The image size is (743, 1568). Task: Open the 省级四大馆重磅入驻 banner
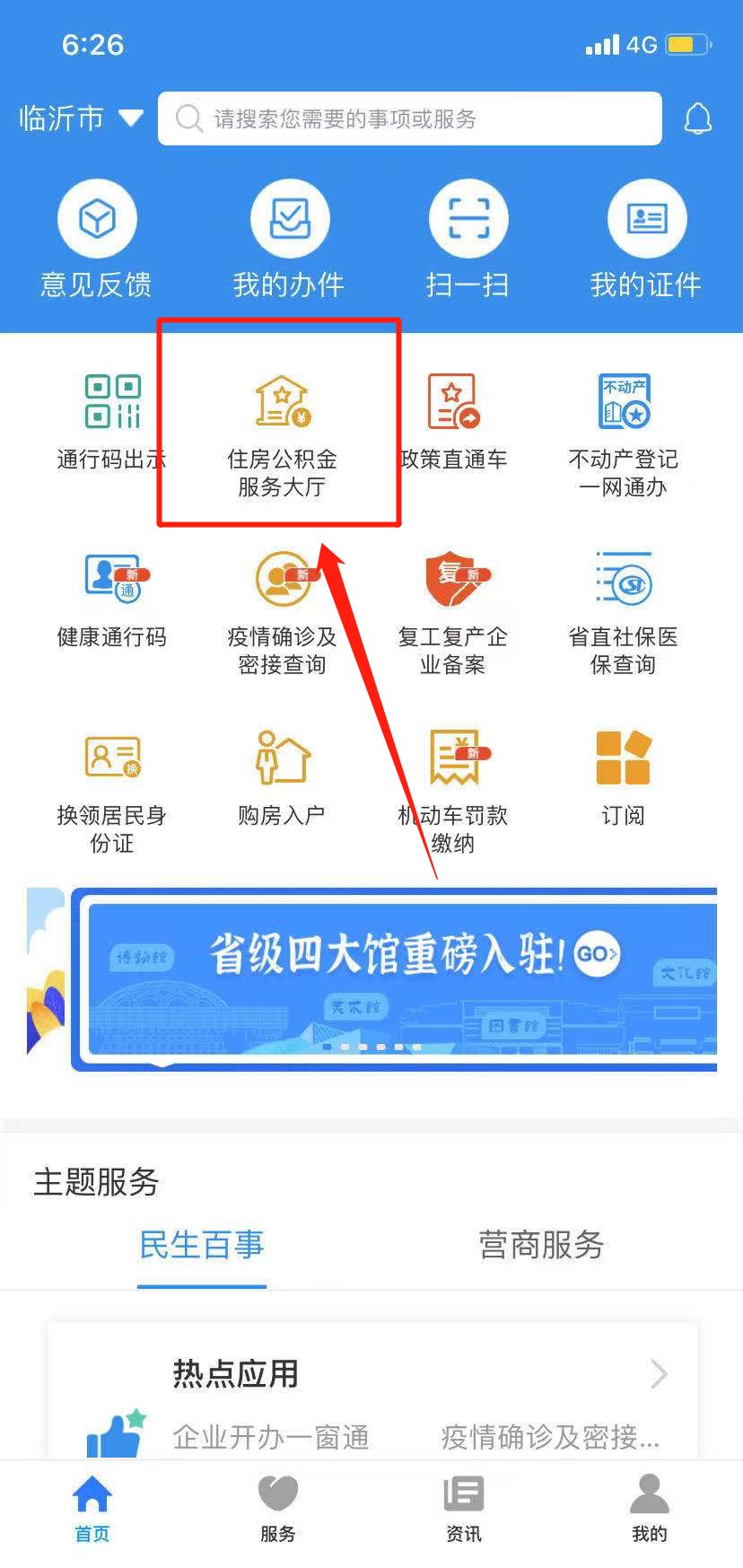pos(395,978)
